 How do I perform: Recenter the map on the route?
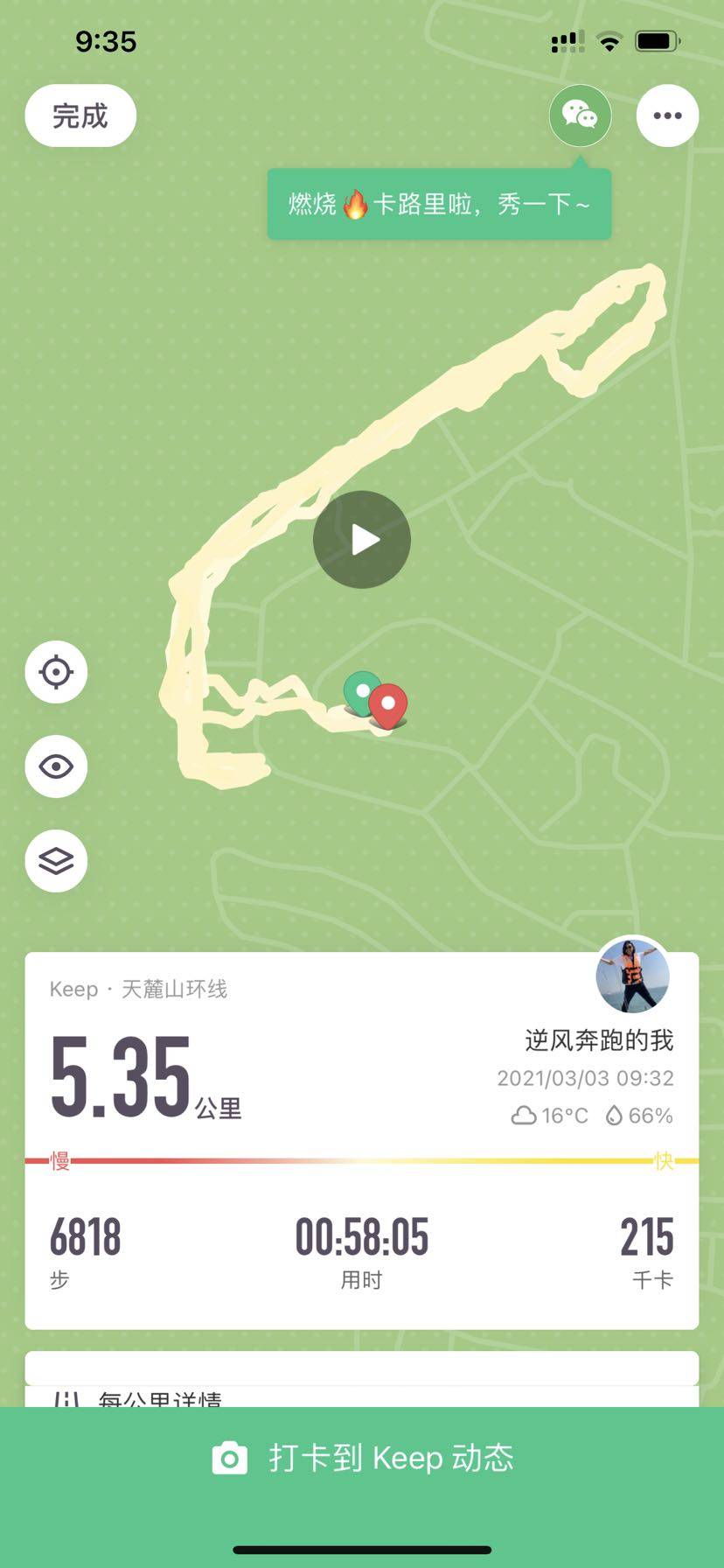56,672
